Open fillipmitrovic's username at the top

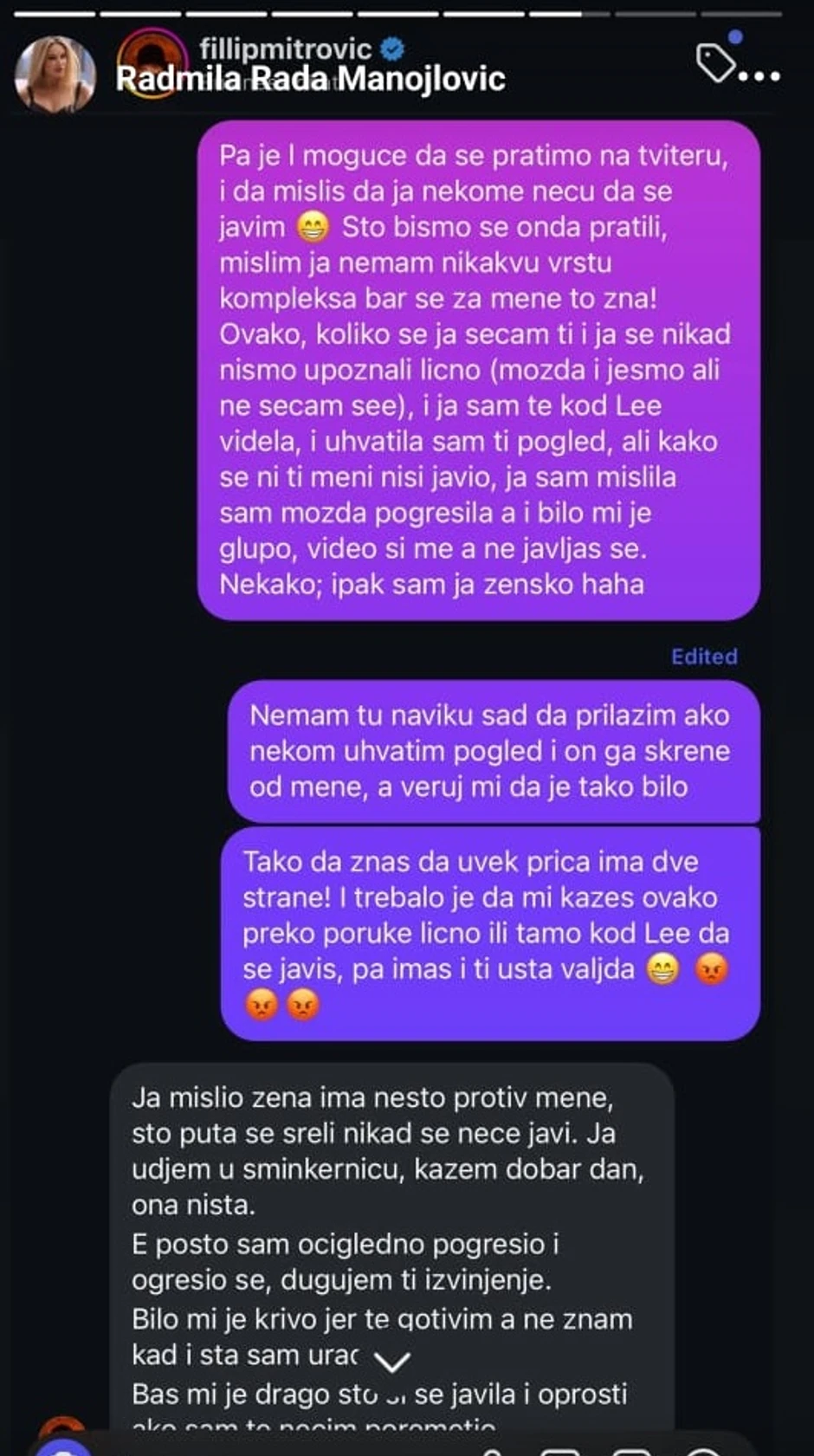286,49
